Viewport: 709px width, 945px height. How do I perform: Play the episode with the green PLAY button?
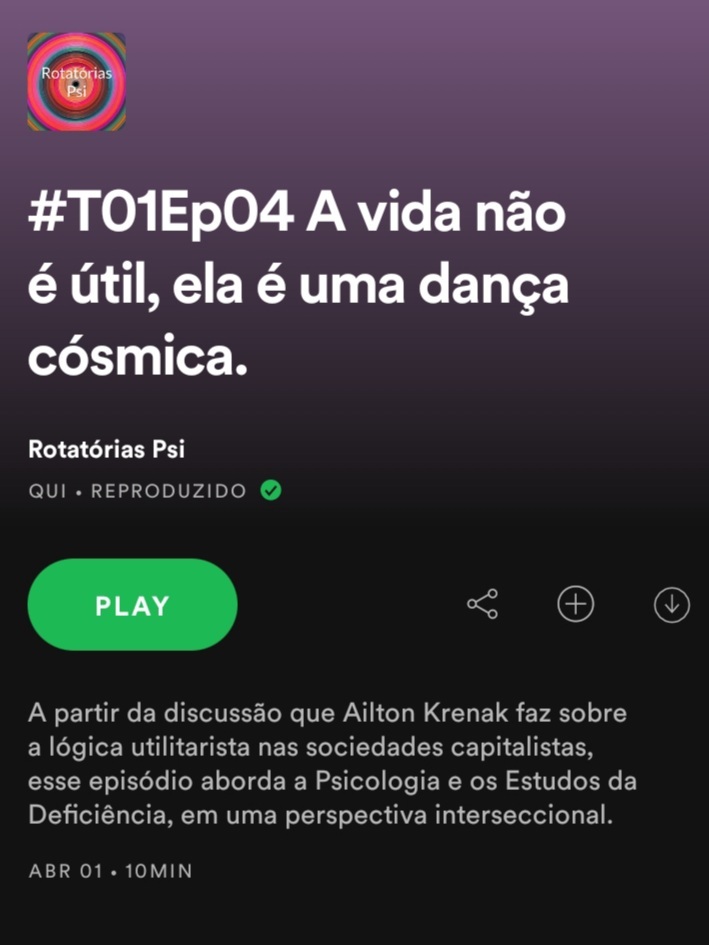[x=132, y=605]
